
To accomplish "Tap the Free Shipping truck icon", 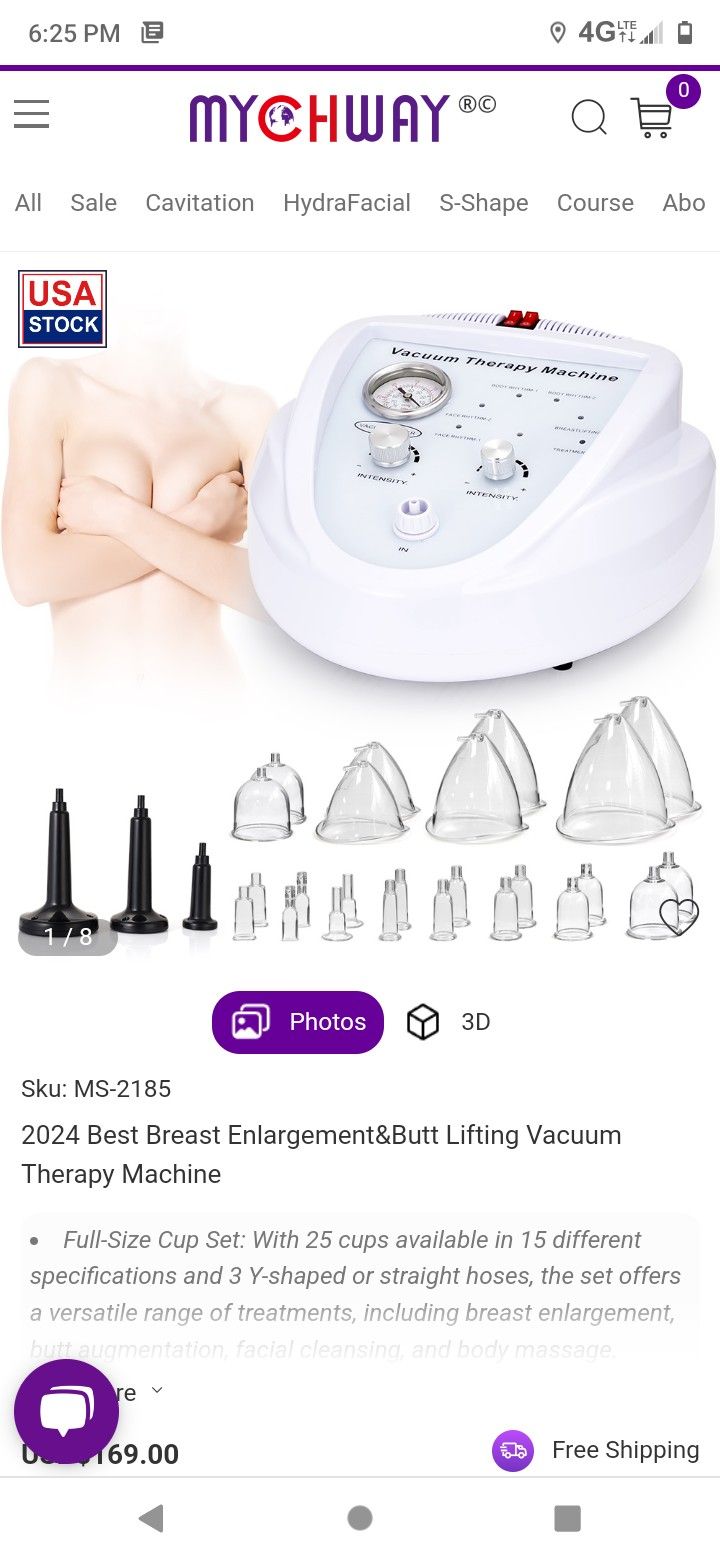I will tap(513, 1449).
